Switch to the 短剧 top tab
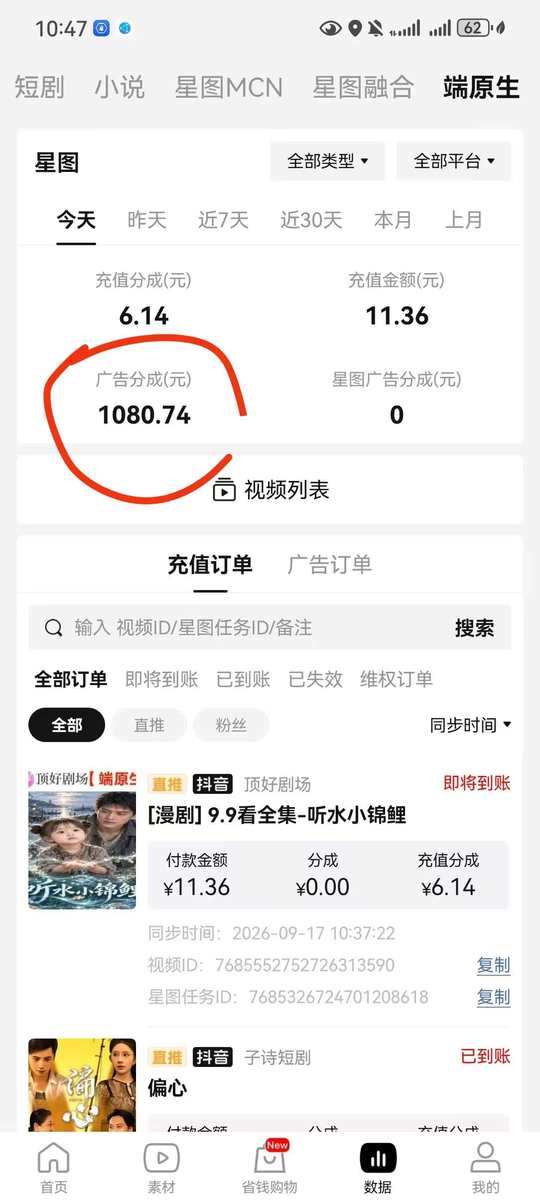The image size is (540, 1202). tap(39, 87)
